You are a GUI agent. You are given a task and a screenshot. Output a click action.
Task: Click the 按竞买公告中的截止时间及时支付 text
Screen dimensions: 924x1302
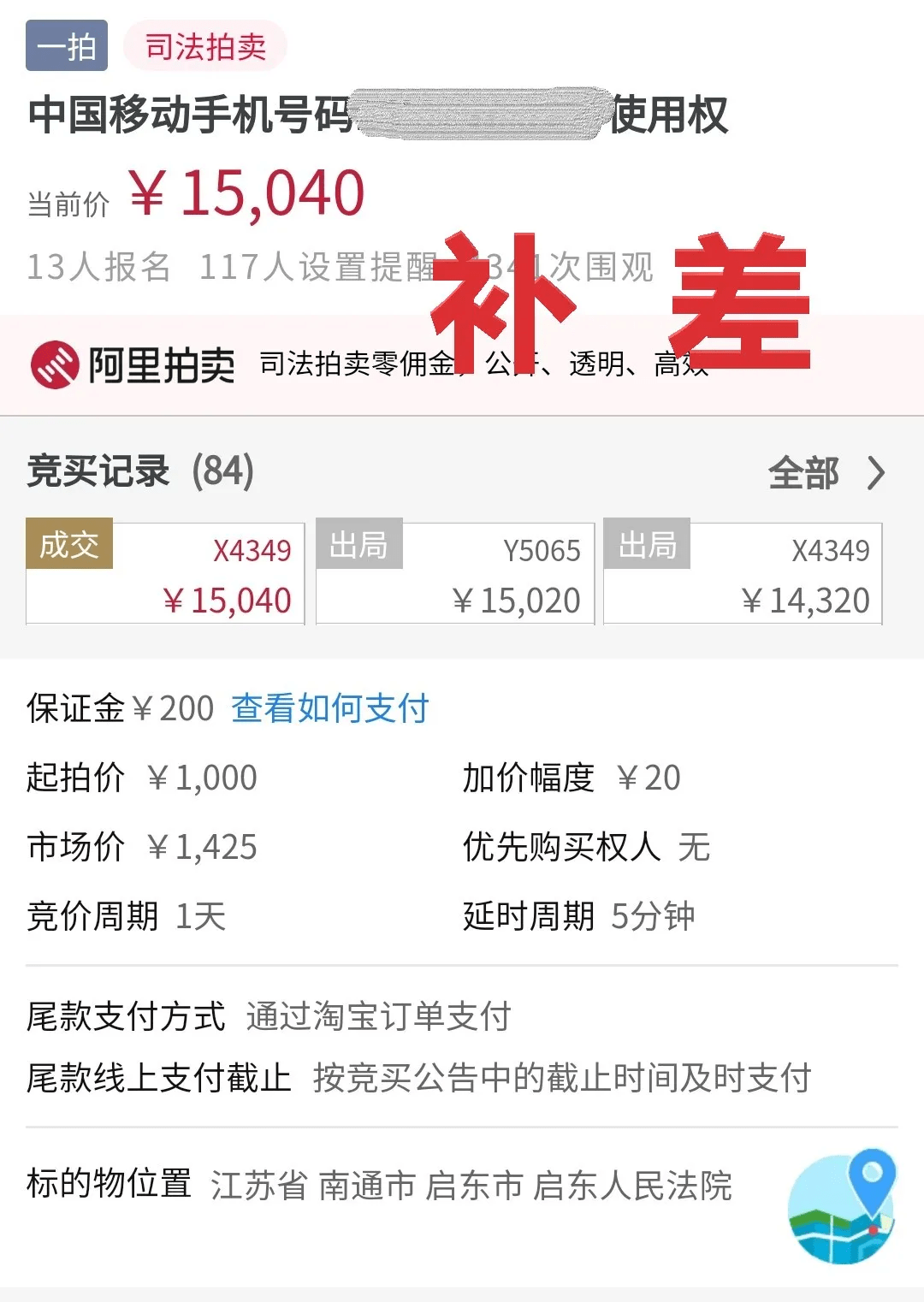click(565, 1080)
